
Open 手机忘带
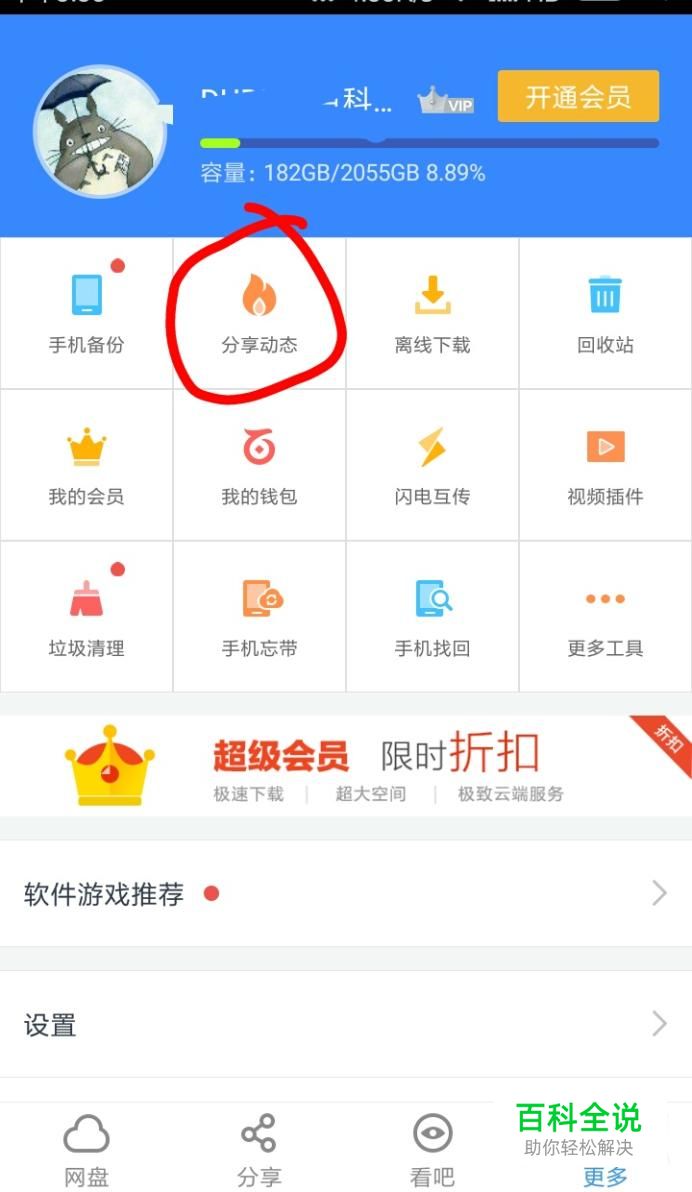point(260,617)
